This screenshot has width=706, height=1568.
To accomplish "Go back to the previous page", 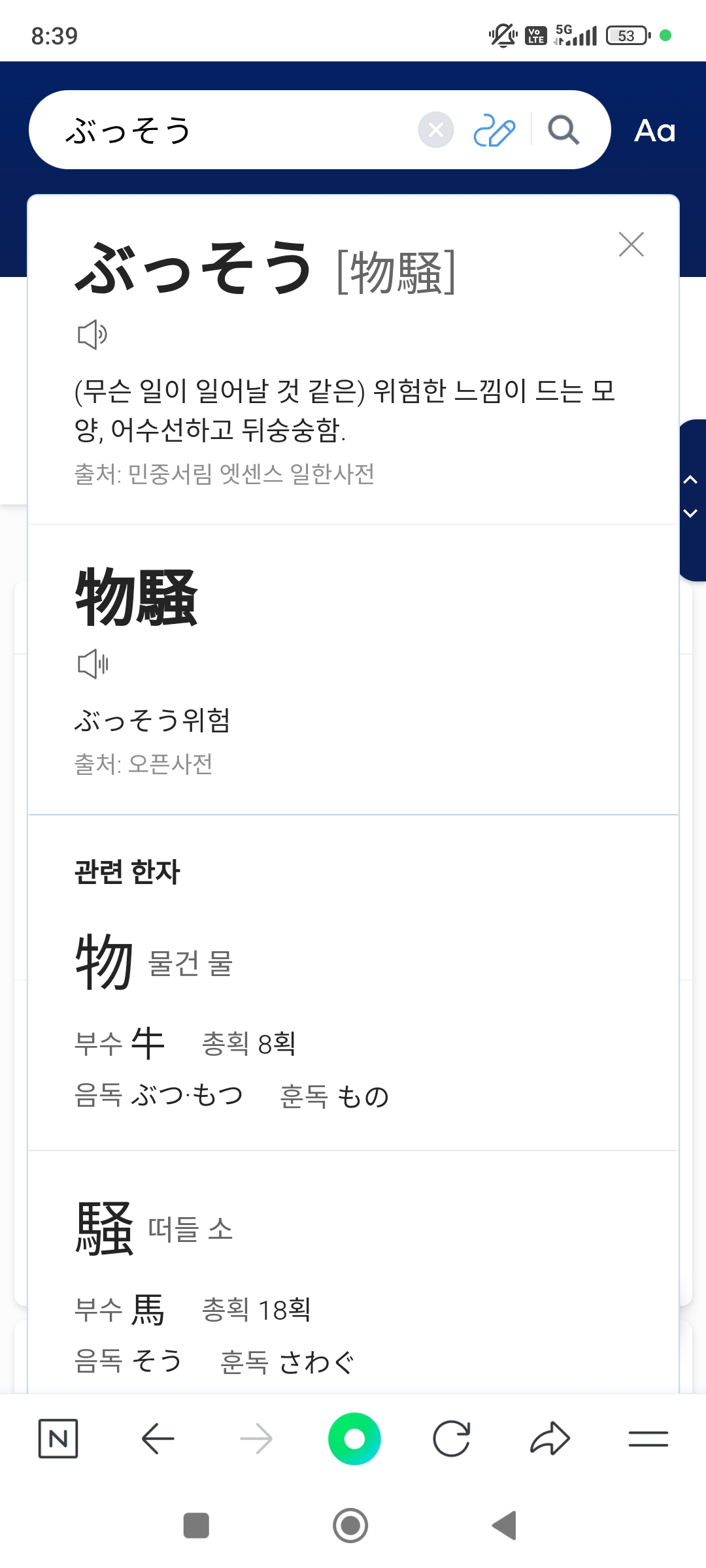I will pyautogui.click(x=158, y=1439).
